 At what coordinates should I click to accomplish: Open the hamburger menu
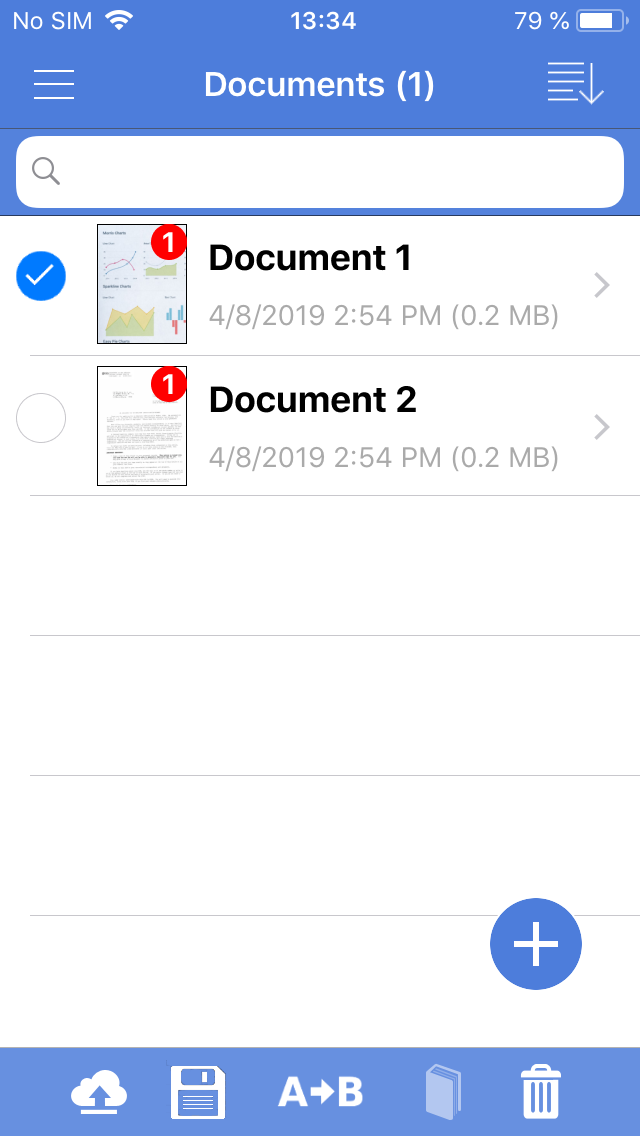[54, 84]
